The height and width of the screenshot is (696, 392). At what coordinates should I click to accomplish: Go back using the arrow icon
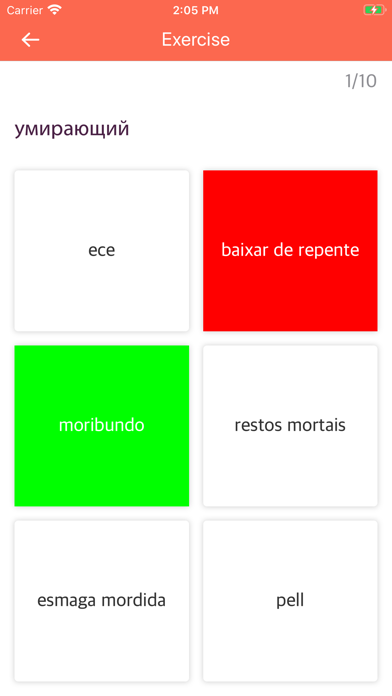pos(30,40)
